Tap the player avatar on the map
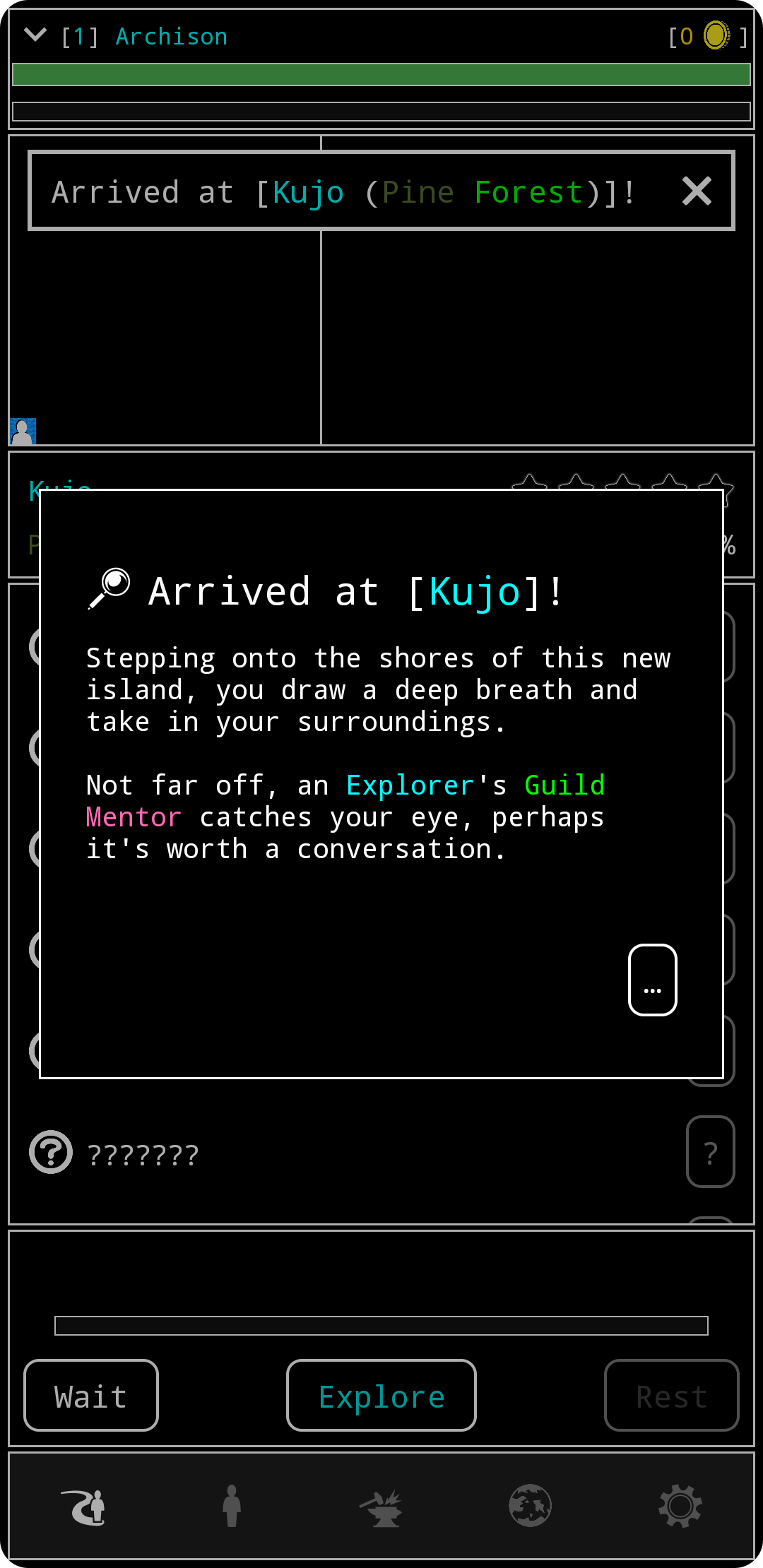The height and width of the screenshot is (1568, 763). (x=23, y=432)
